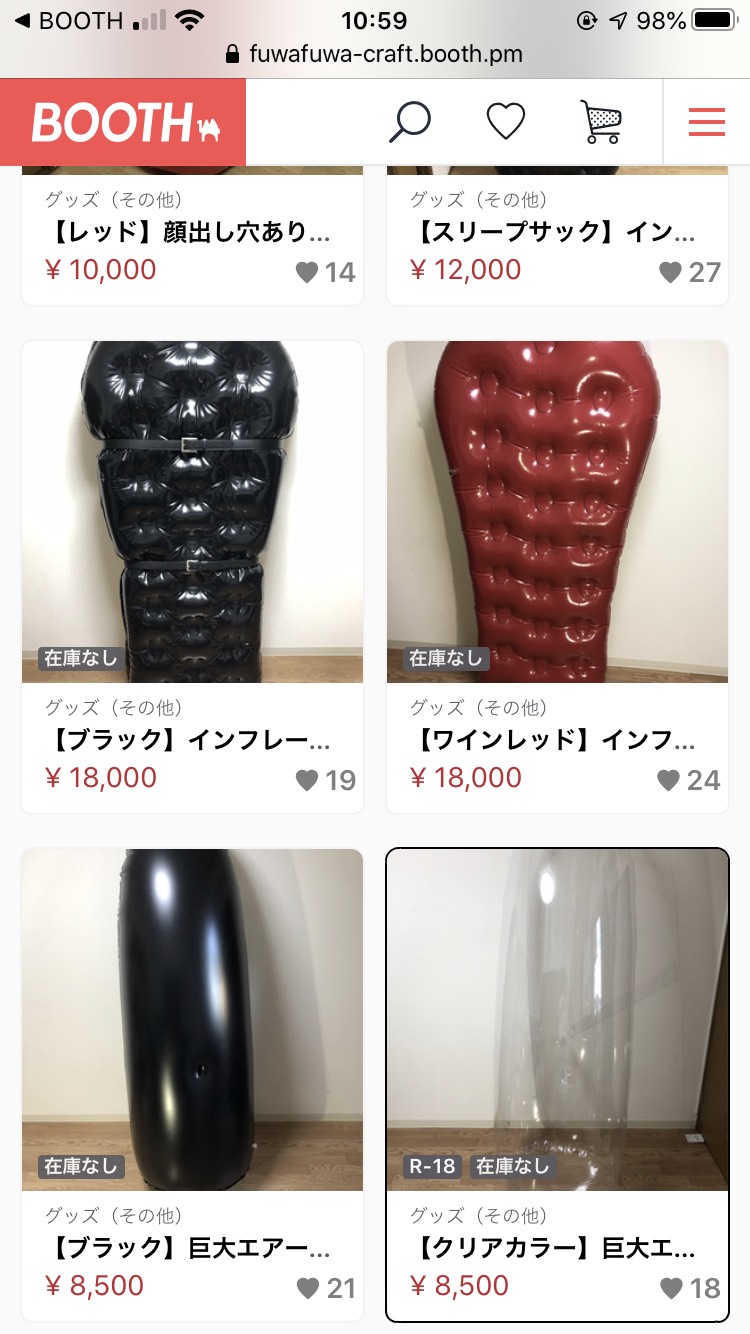Open the 【レッド】顔出し穴あり product card
The image size is (750, 1334).
(x=192, y=235)
